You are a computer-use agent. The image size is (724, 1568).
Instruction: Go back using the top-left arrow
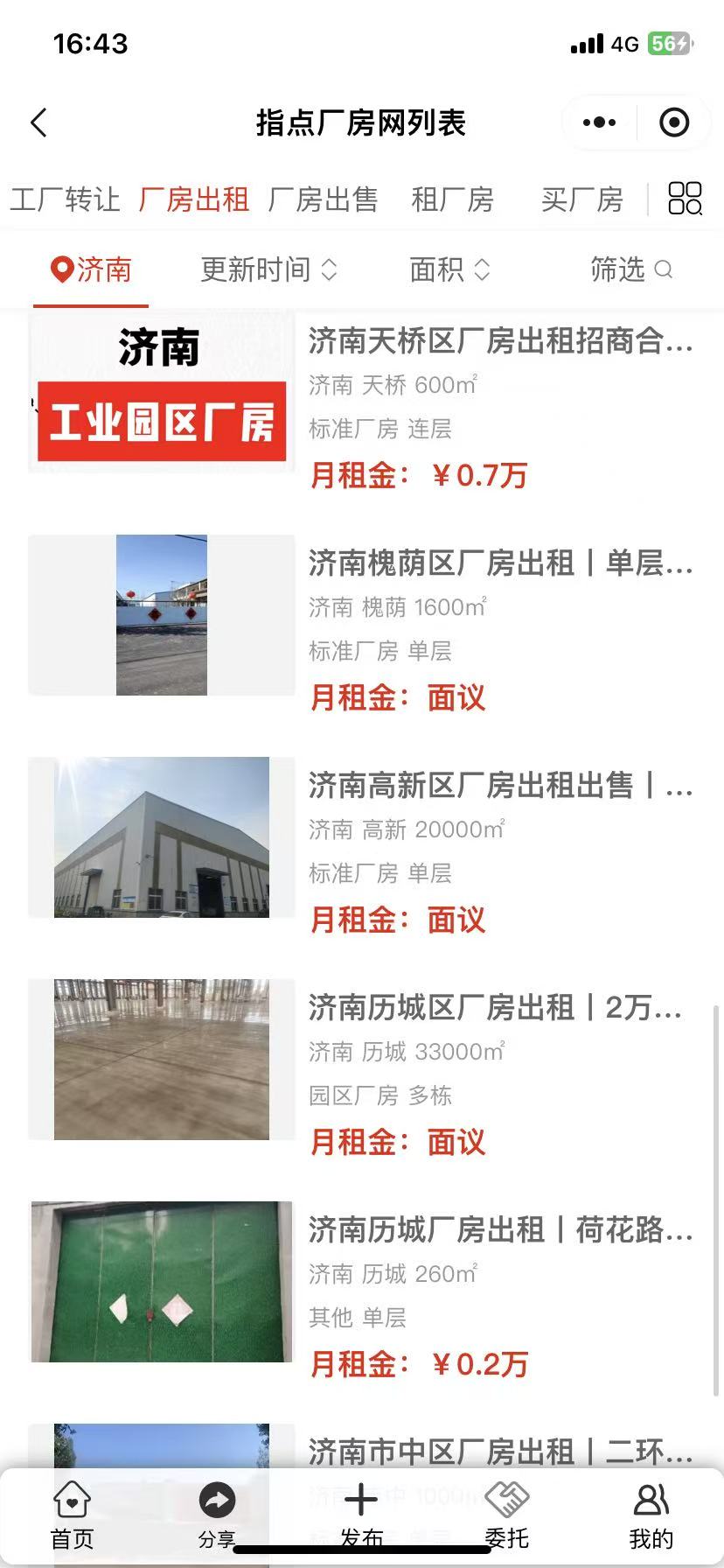click(x=39, y=122)
